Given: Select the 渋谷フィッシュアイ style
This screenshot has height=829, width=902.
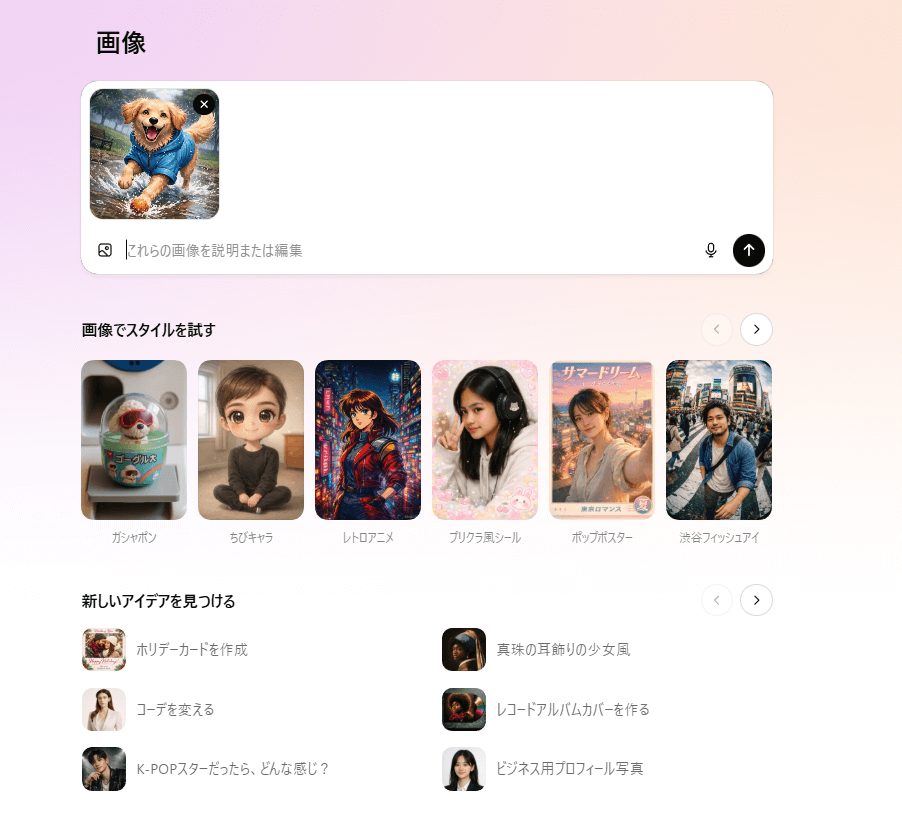Looking at the screenshot, I should click(x=718, y=440).
